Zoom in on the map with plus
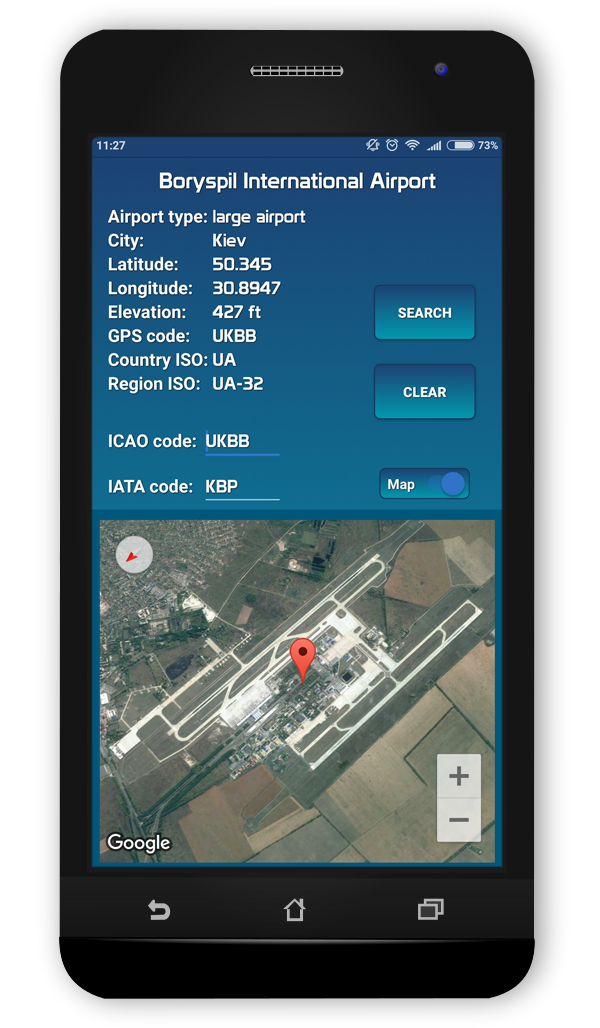 click(x=458, y=776)
